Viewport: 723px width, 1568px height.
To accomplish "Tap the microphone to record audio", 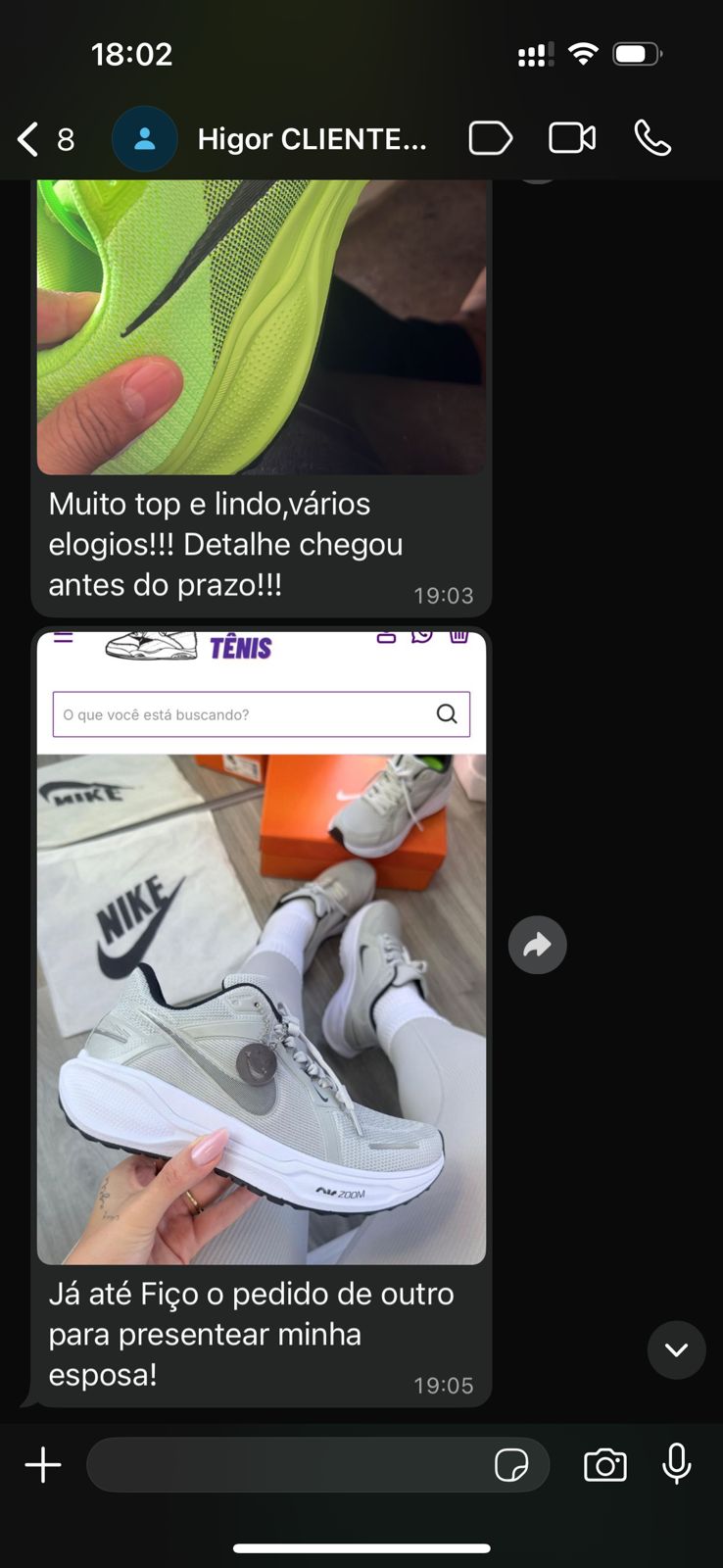I will 677,1464.
